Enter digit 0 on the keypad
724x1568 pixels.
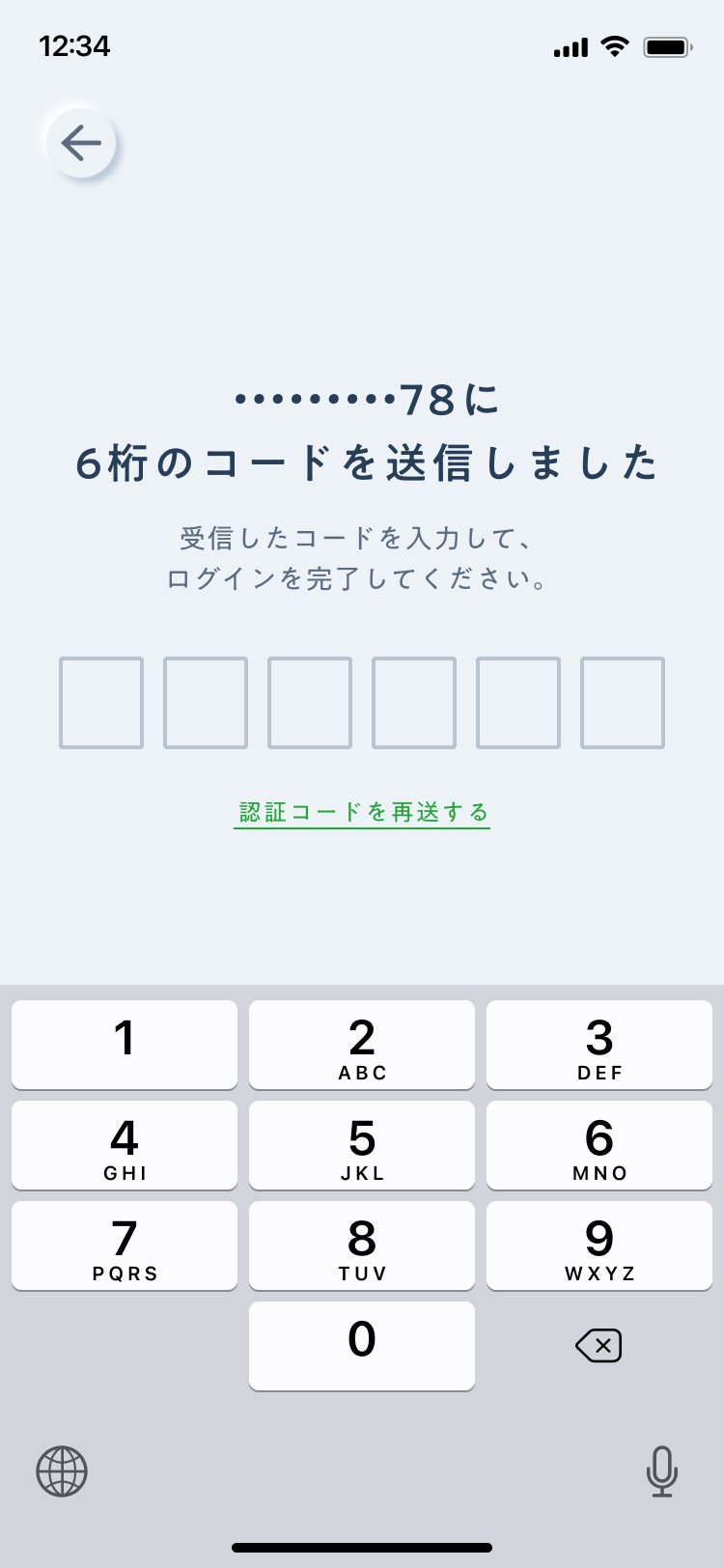362,1346
